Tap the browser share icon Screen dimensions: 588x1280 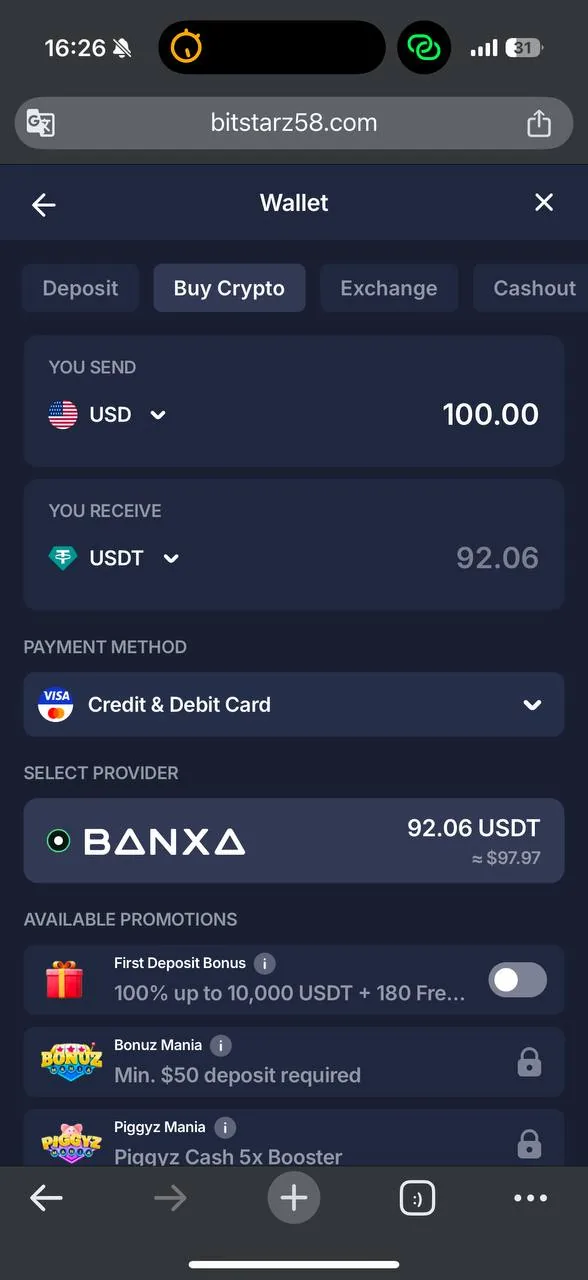click(539, 123)
